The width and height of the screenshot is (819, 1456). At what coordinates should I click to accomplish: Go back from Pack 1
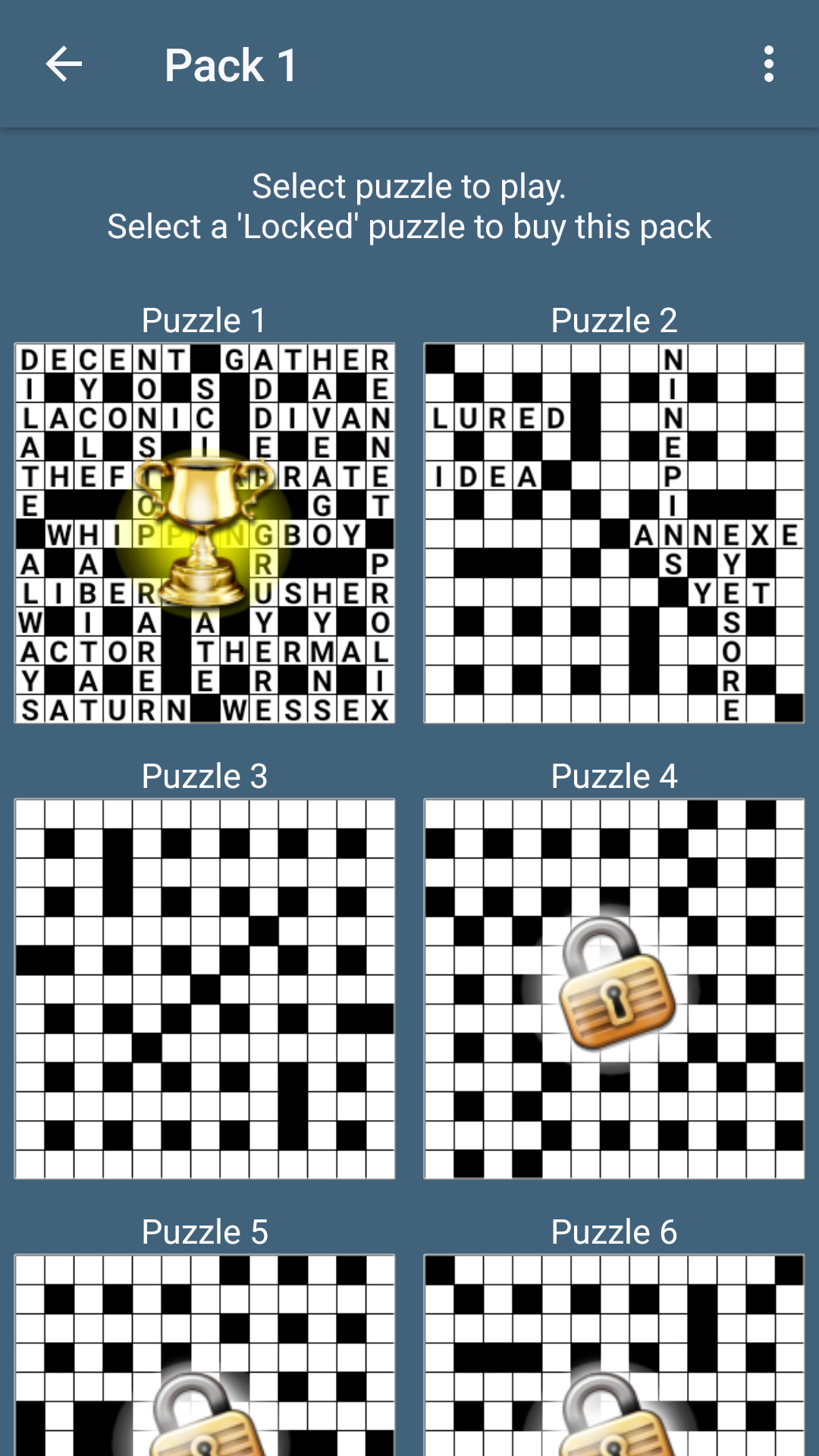(64, 64)
